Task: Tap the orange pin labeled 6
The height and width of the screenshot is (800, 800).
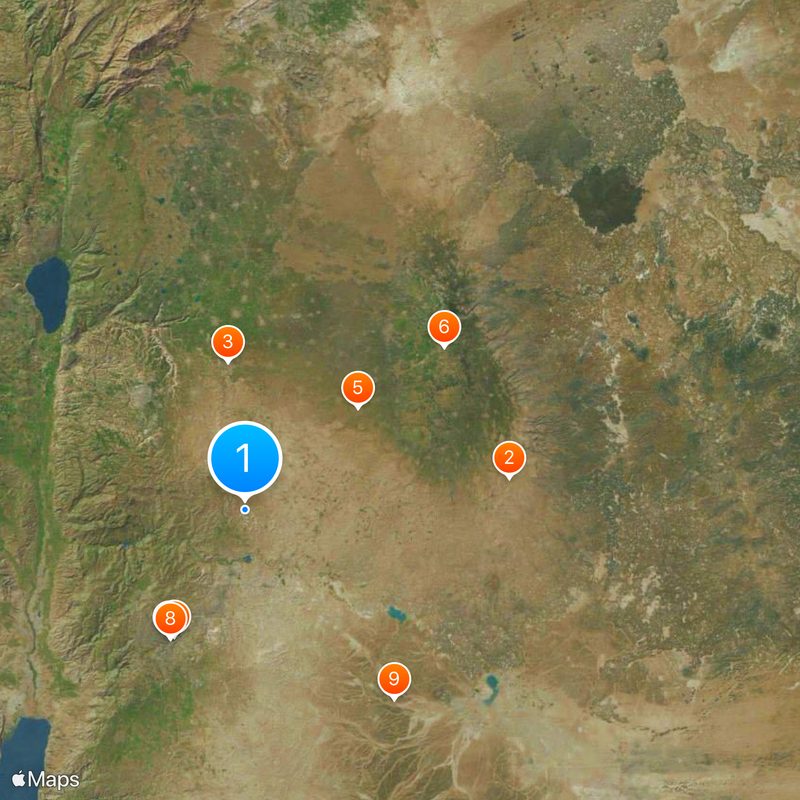Action: point(444,326)
